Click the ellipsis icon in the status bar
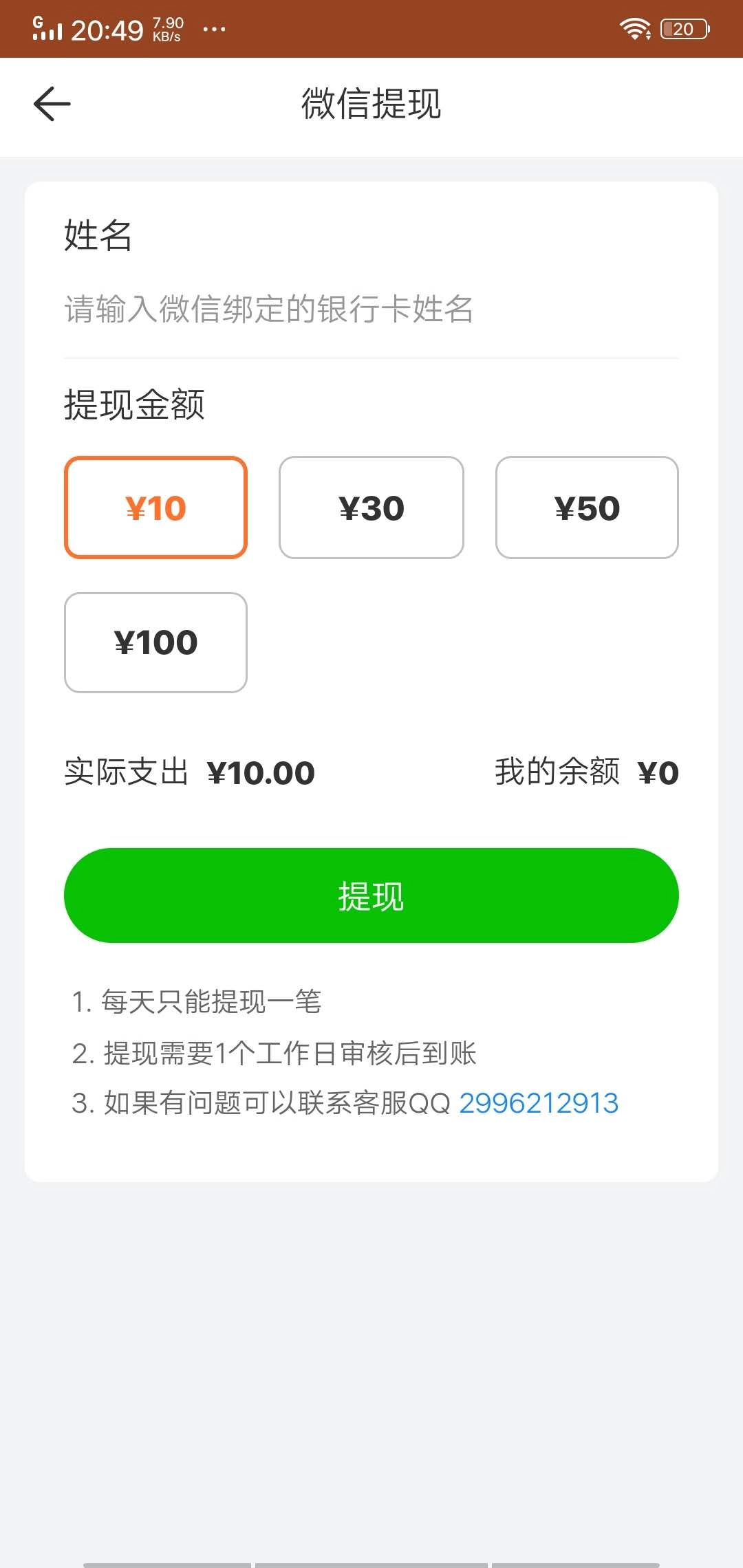Image resolution: width=743 pixels, height=1568 pixels. pos(213,29)
